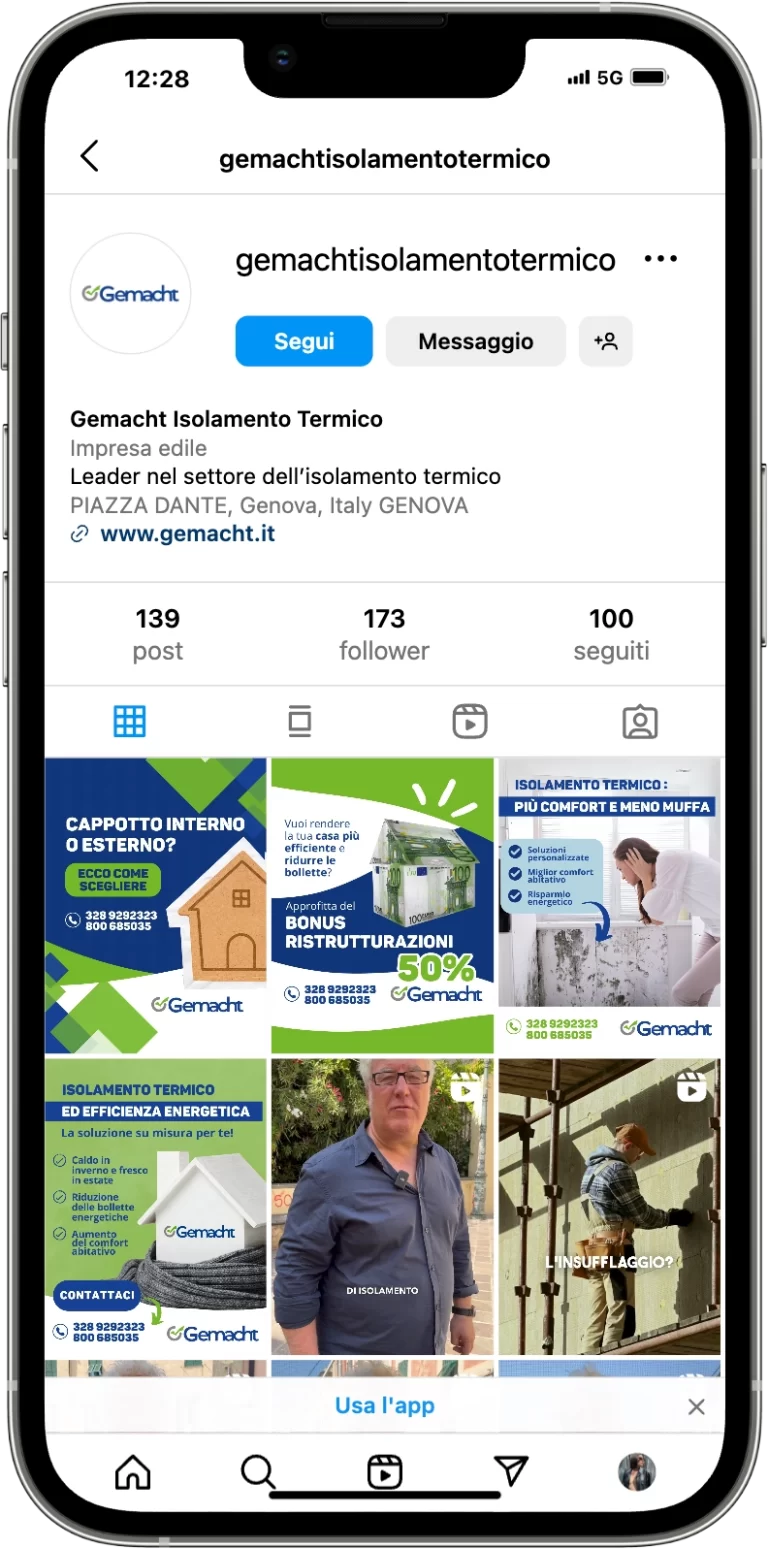Switch to the feed list view tab
768x1549 pixels.
click(x=299, y=721)
